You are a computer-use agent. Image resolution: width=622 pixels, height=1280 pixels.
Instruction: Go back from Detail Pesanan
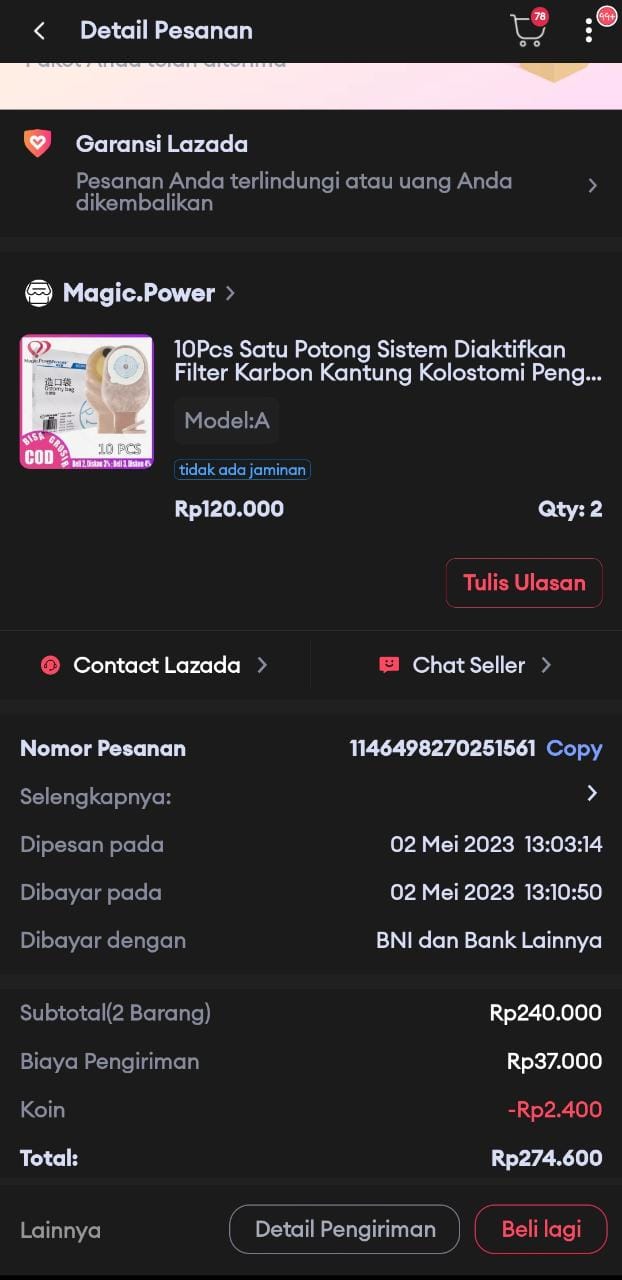[39, 31]
